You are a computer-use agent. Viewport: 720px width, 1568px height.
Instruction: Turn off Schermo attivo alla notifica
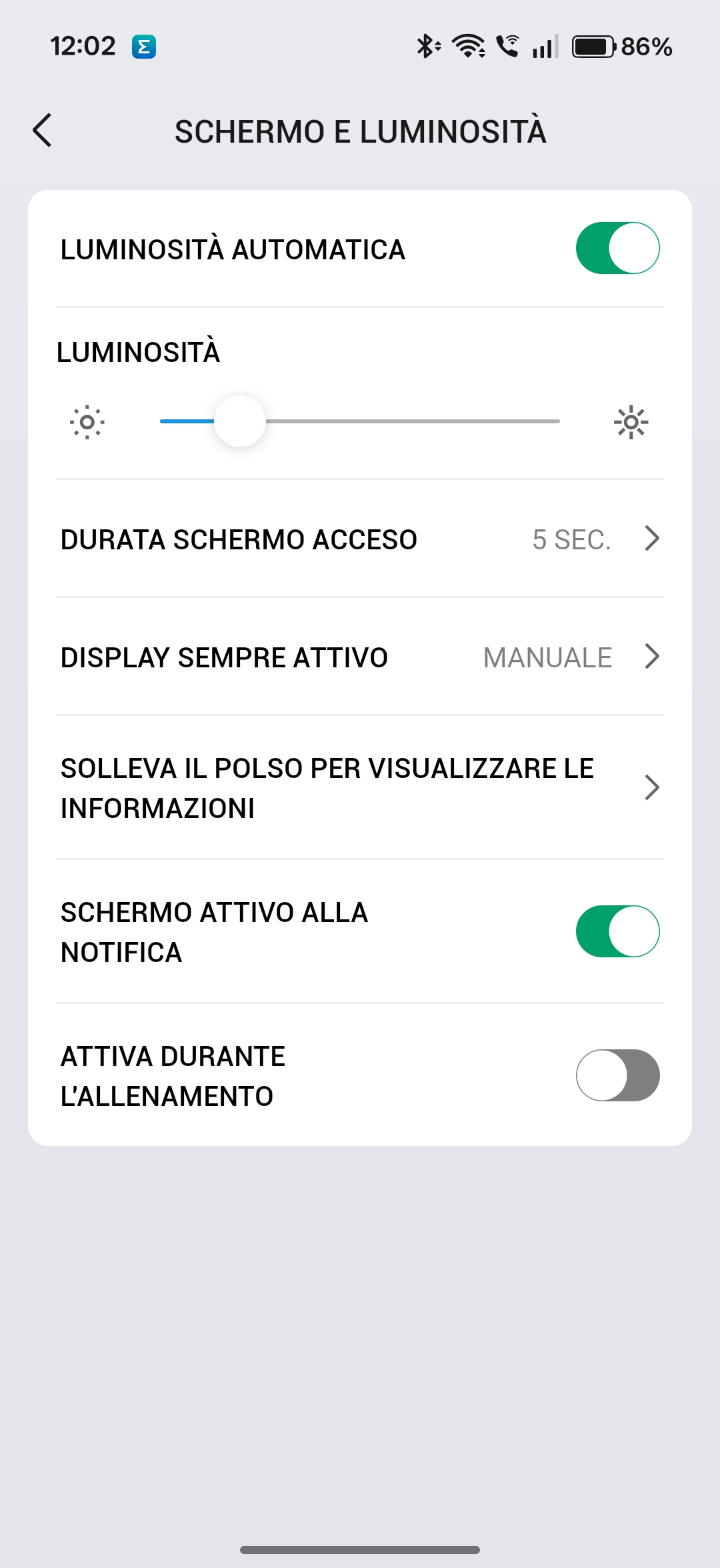(617, 931)
